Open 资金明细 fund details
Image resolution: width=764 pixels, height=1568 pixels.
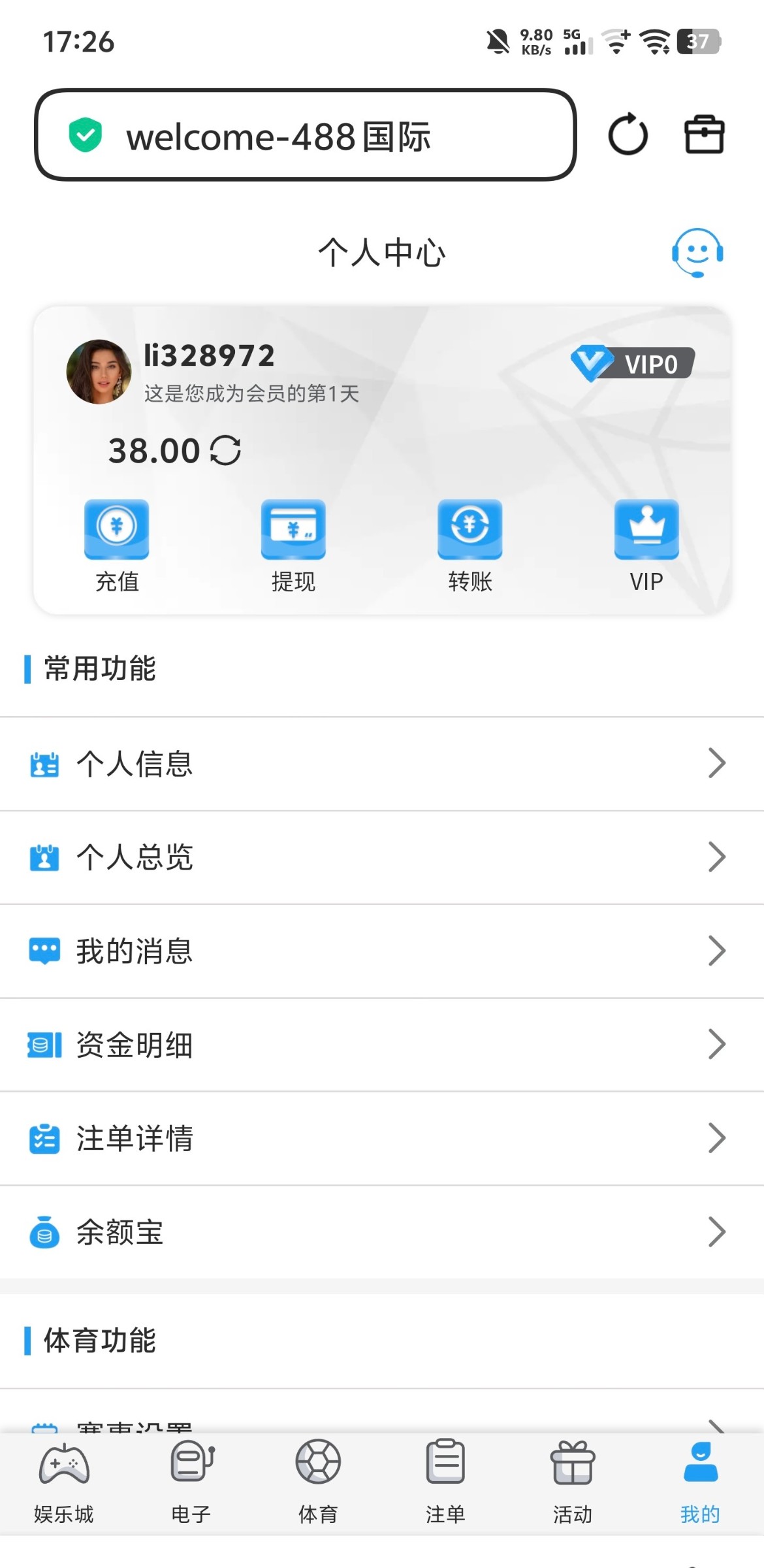point(382,1044)
